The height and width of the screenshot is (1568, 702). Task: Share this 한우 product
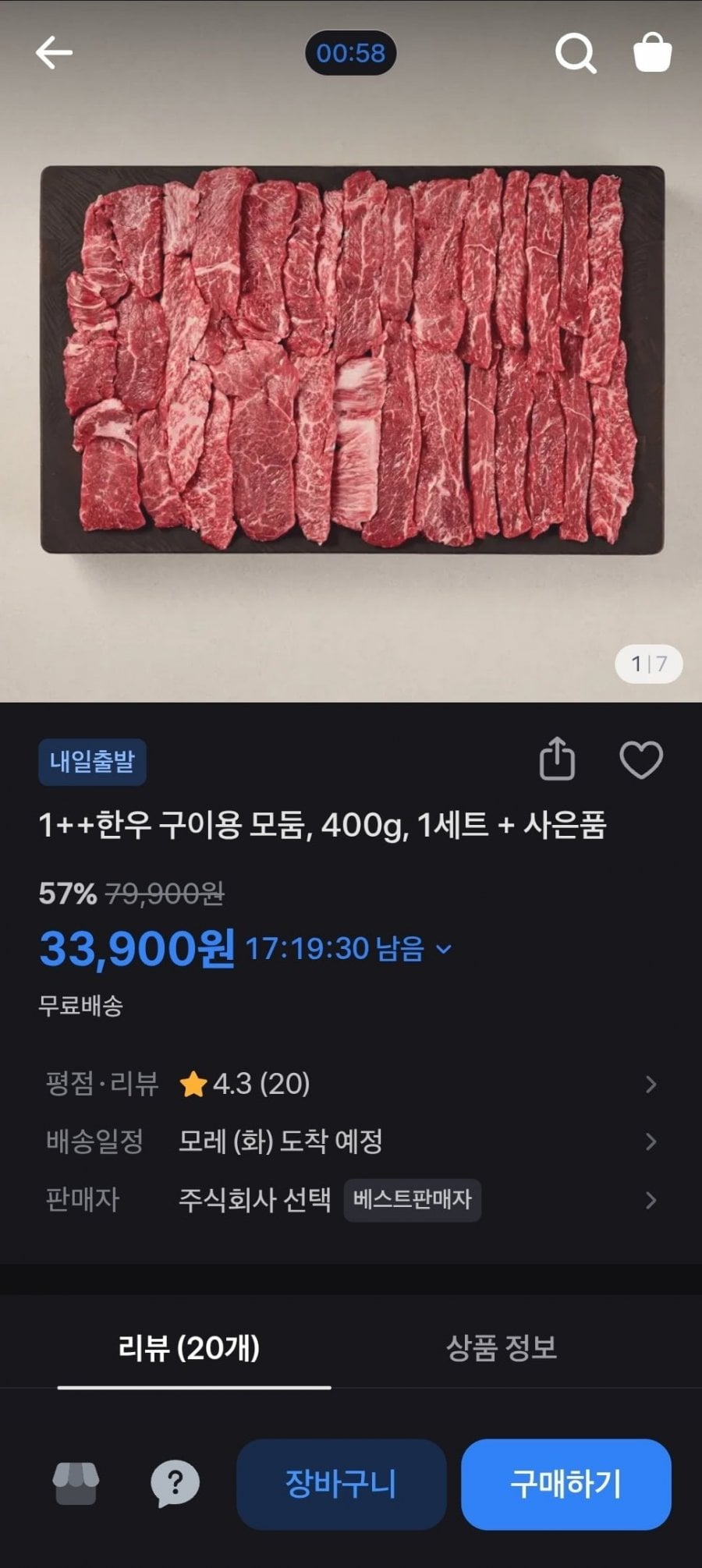click(x=557, y=759)
